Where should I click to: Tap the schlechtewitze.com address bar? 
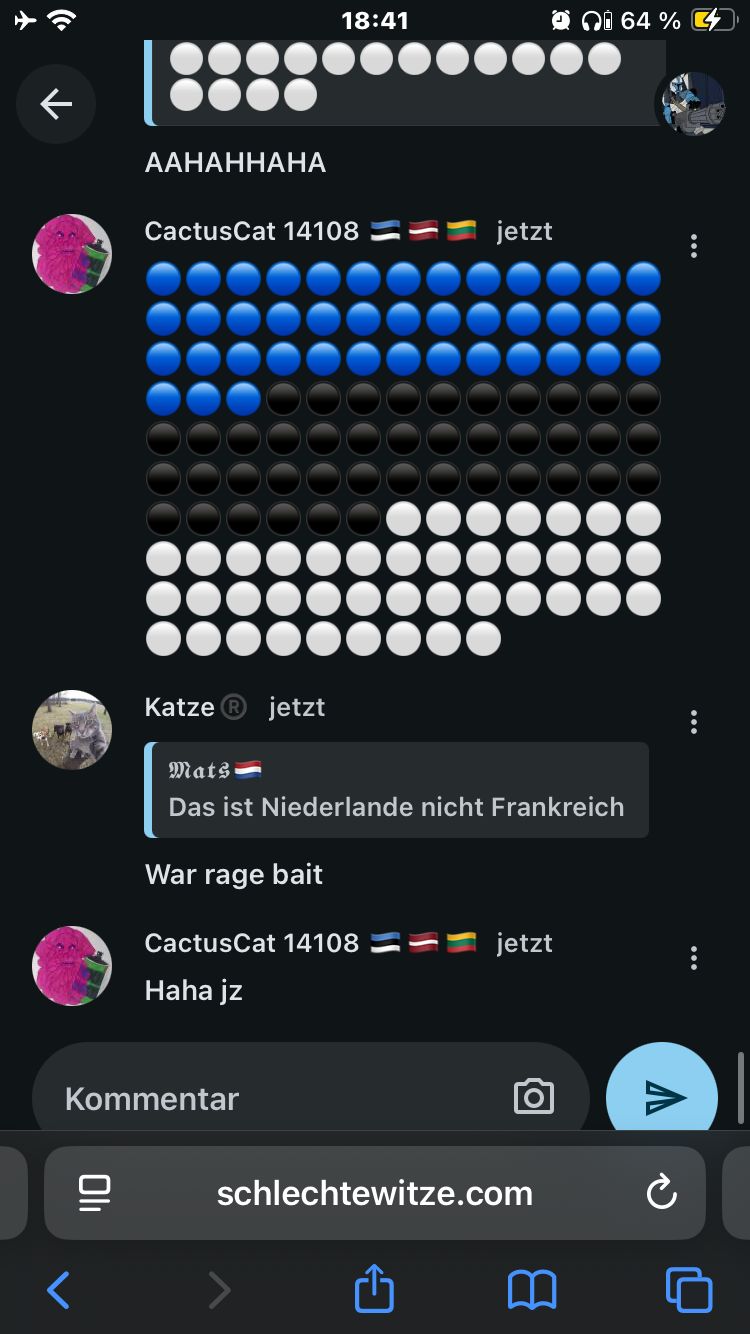point(374,1193)
